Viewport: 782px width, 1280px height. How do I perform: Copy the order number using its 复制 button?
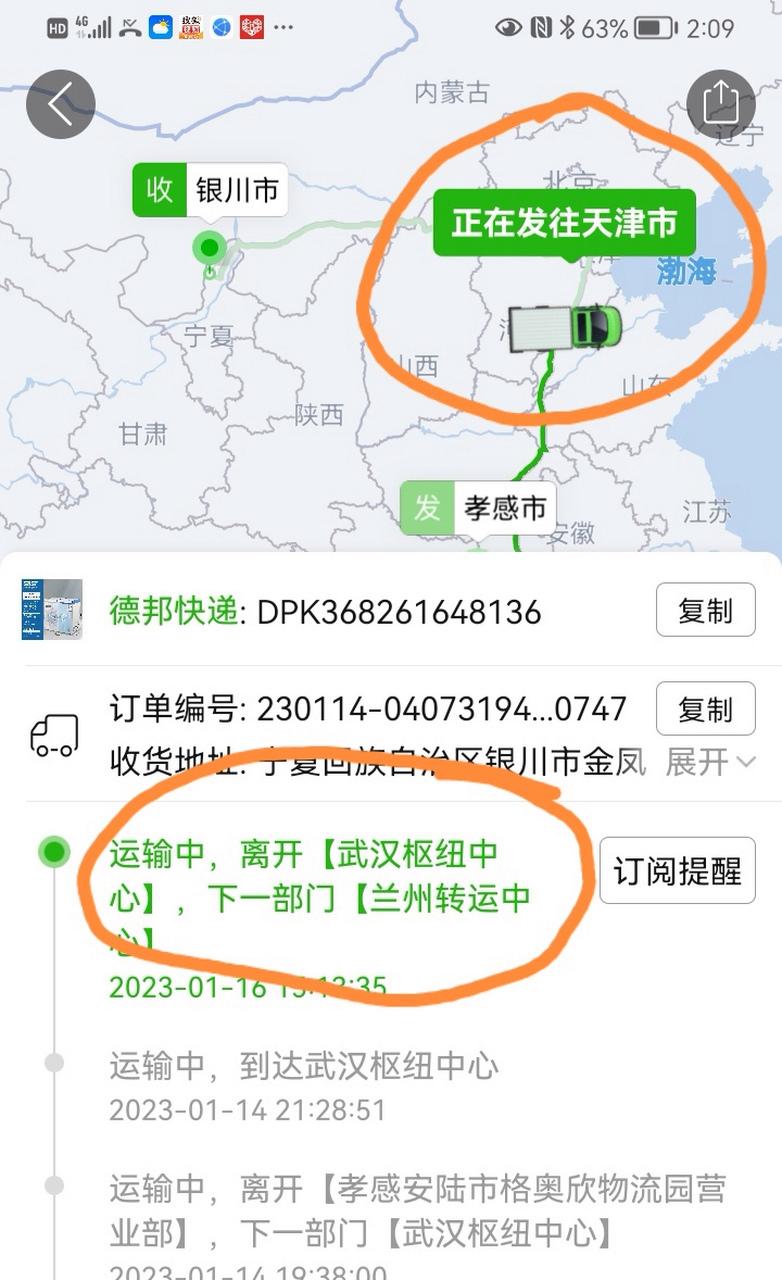point(705,709)
